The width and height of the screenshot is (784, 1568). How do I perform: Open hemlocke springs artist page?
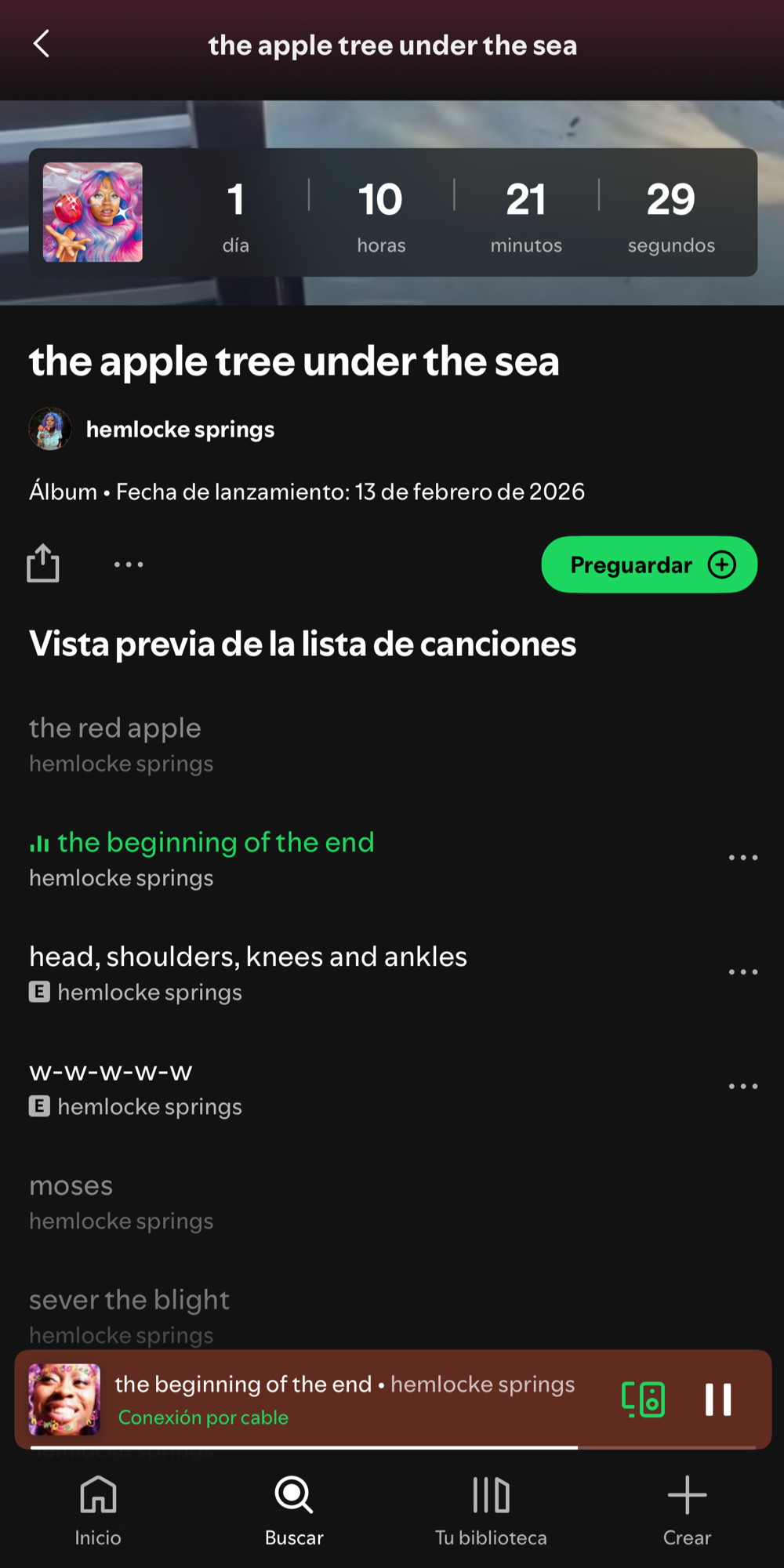pos(180,430)
